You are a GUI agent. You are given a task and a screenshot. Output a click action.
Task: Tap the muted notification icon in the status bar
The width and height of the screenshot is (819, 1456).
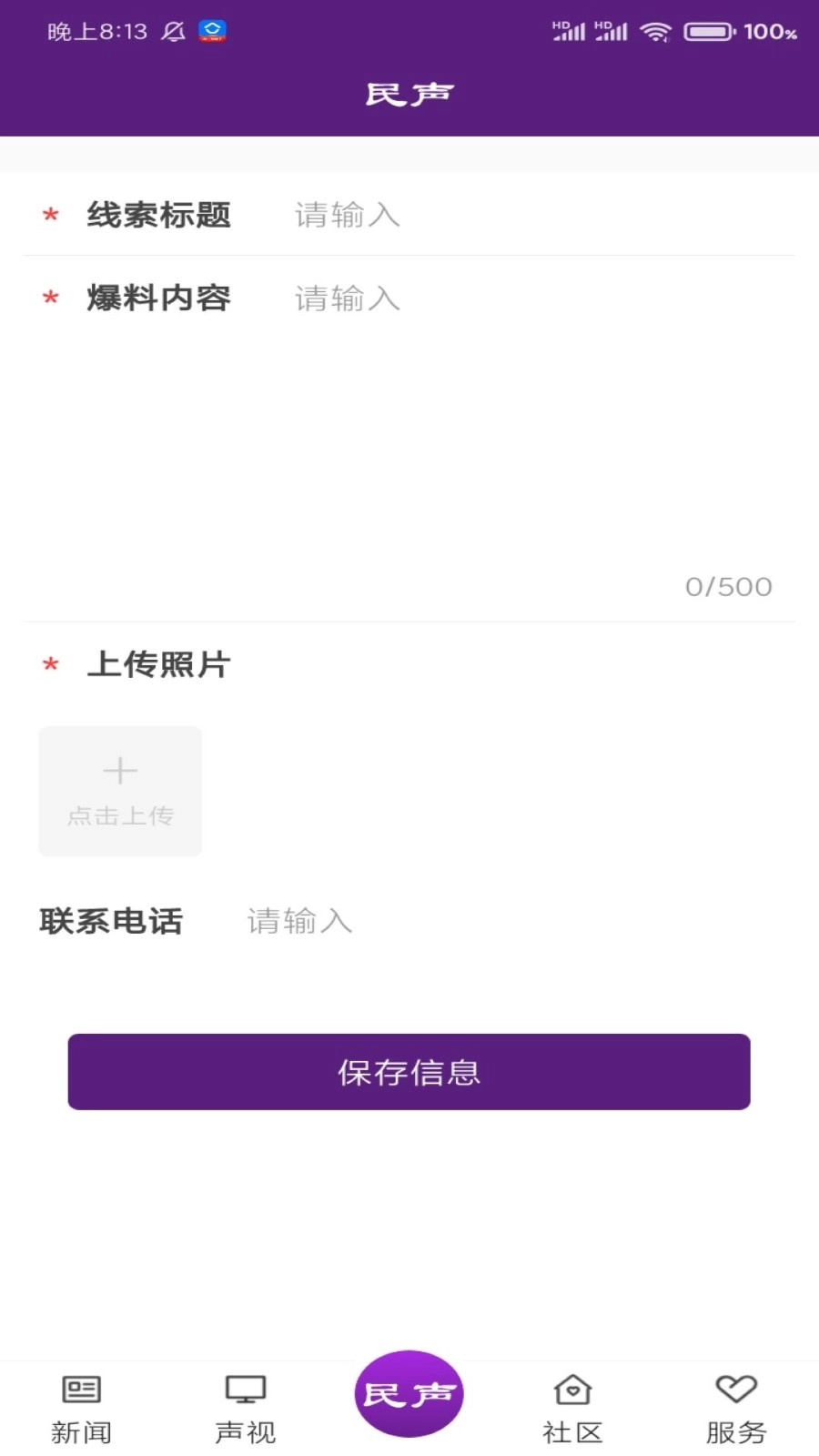(173, 30)
